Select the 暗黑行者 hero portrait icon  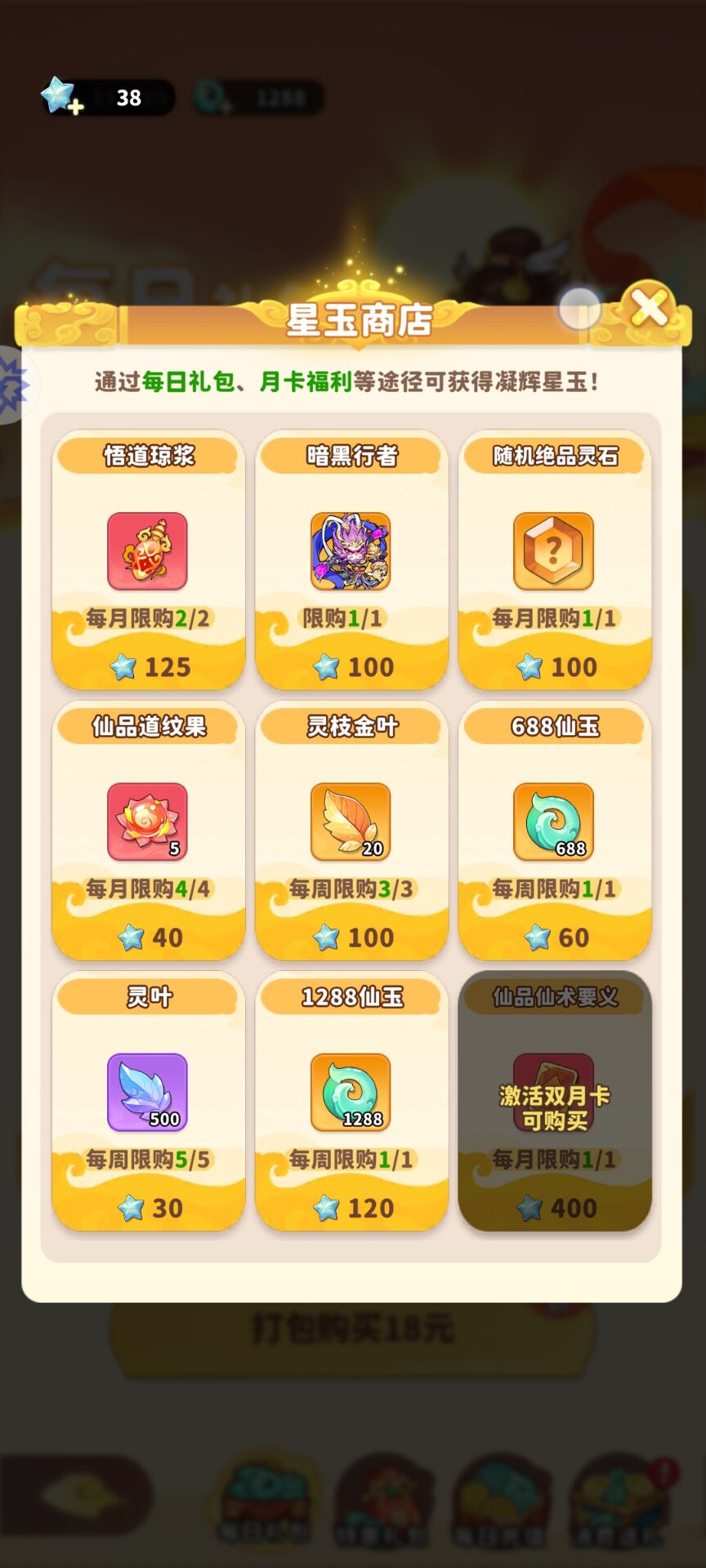tap(351, 552)
